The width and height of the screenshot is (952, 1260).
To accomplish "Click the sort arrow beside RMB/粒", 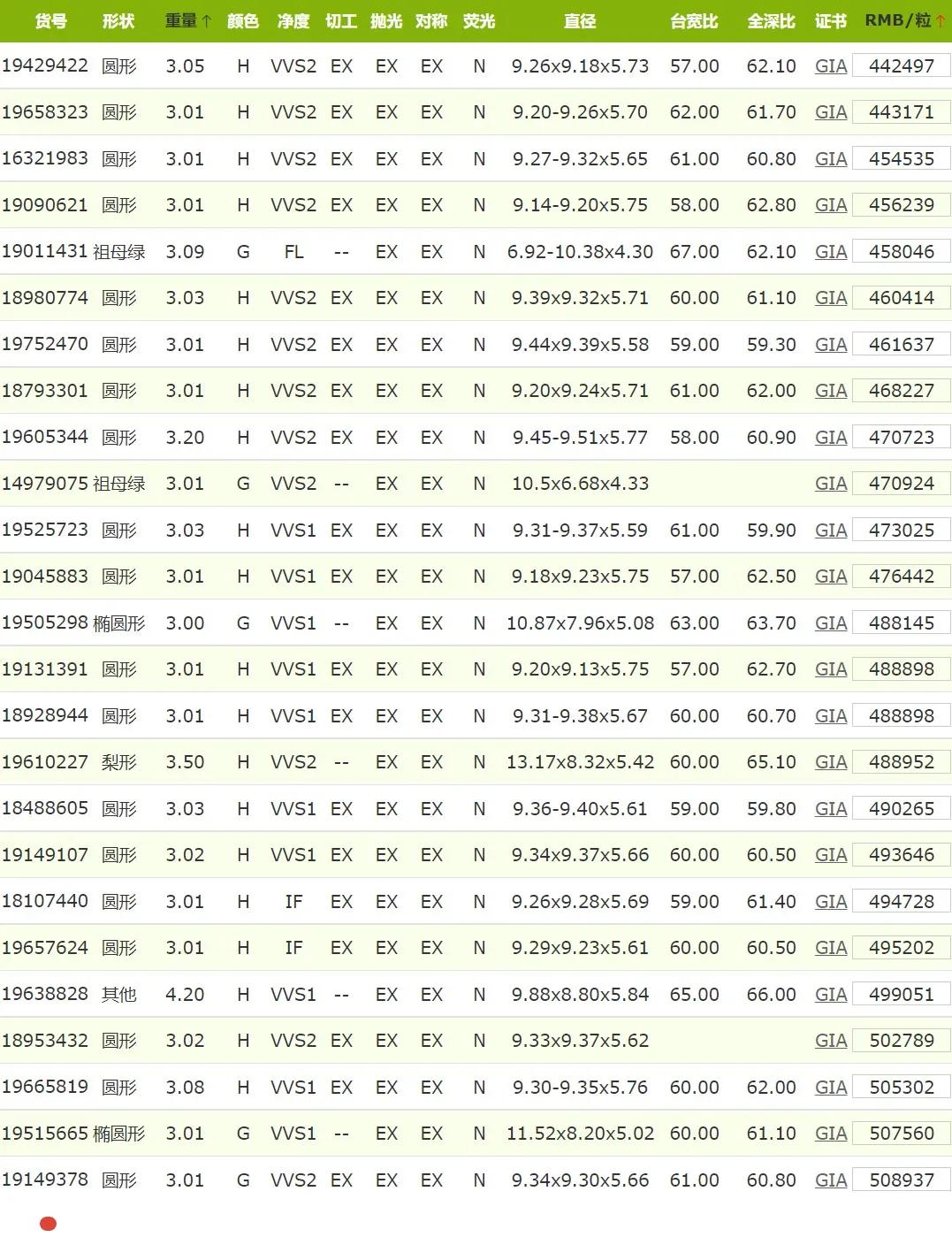I will tap(939, 21).
